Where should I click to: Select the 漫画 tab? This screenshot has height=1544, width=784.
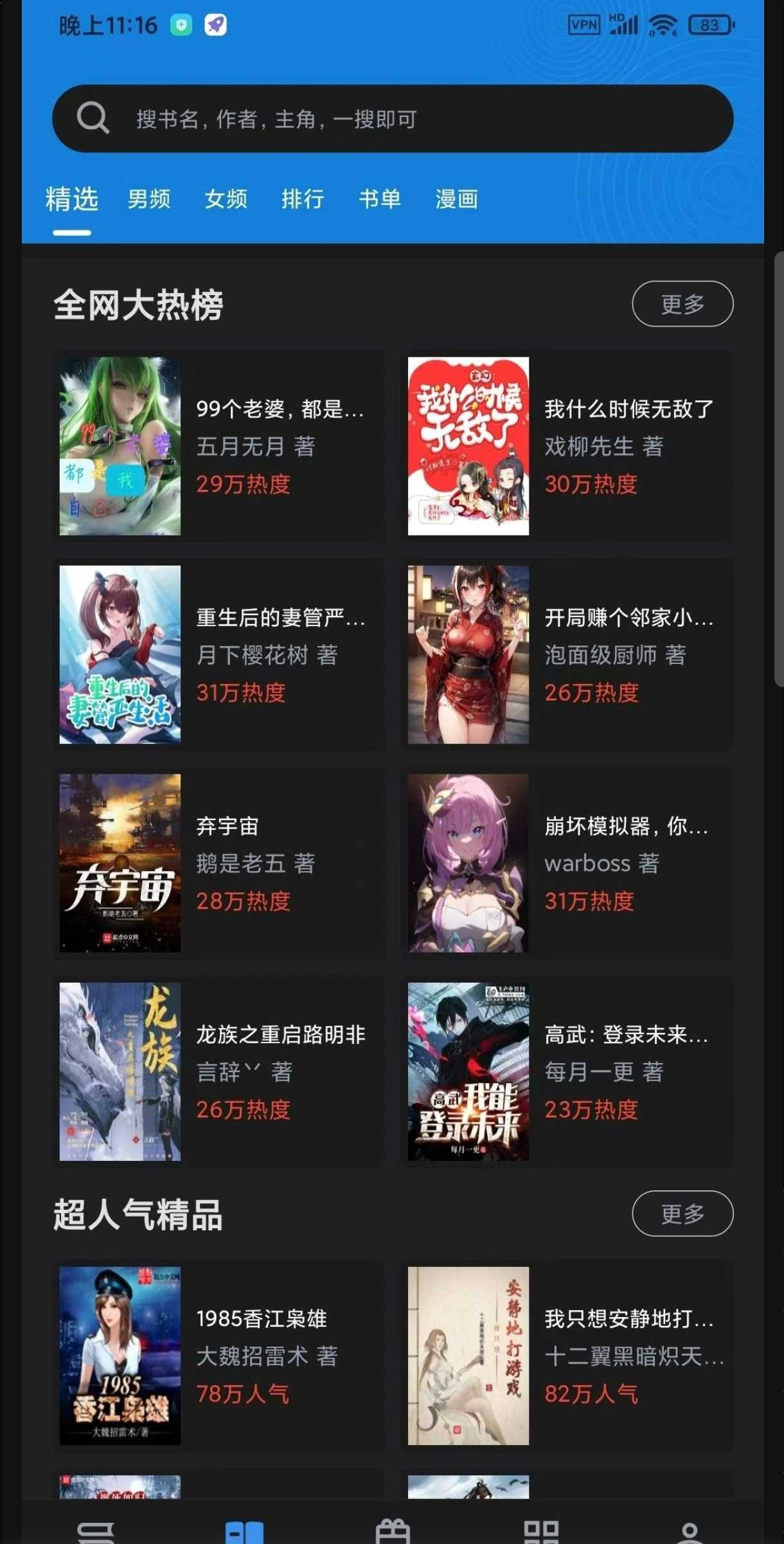pos(457,199)
